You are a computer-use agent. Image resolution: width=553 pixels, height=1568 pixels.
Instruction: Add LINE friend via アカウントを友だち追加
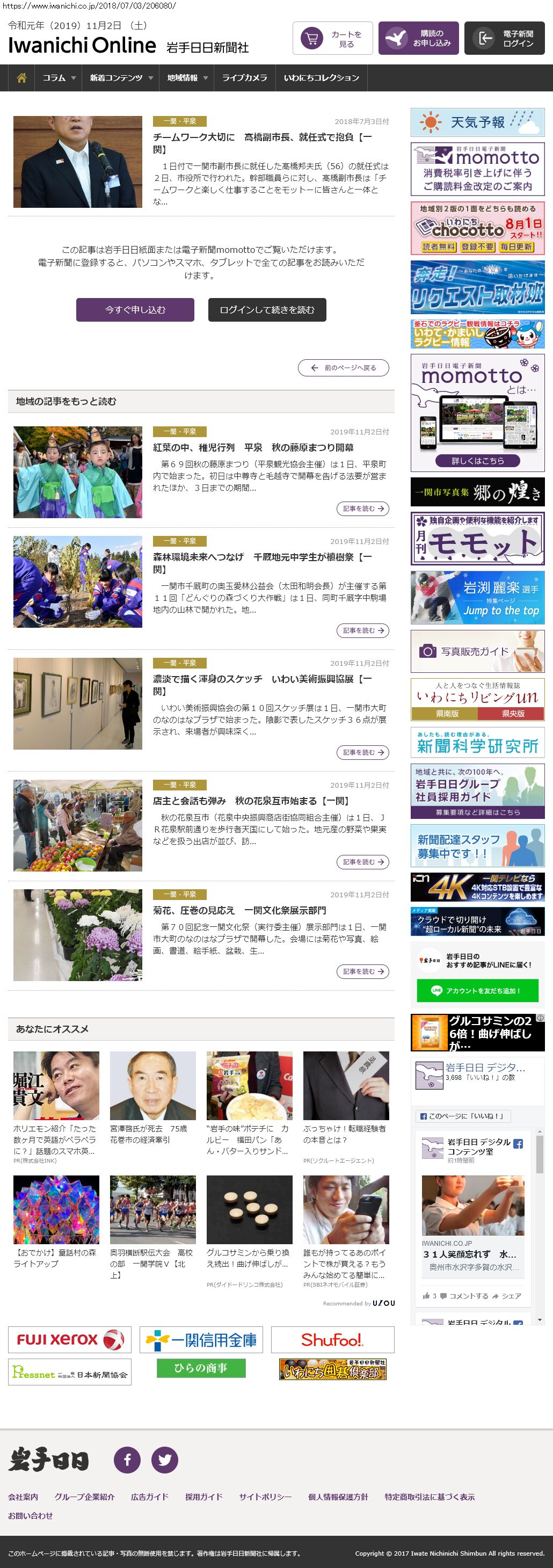[477, 990]
